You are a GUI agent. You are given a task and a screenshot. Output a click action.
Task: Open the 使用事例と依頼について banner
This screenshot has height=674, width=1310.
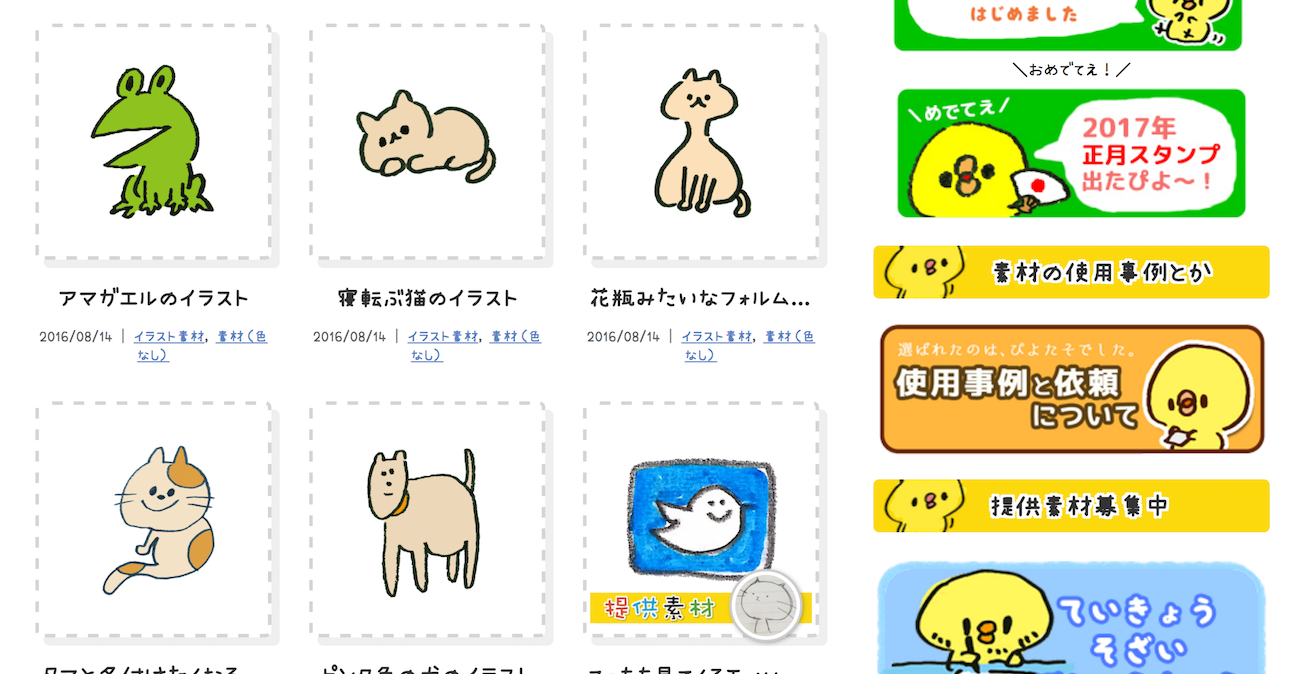click(x=1071, y=388)
